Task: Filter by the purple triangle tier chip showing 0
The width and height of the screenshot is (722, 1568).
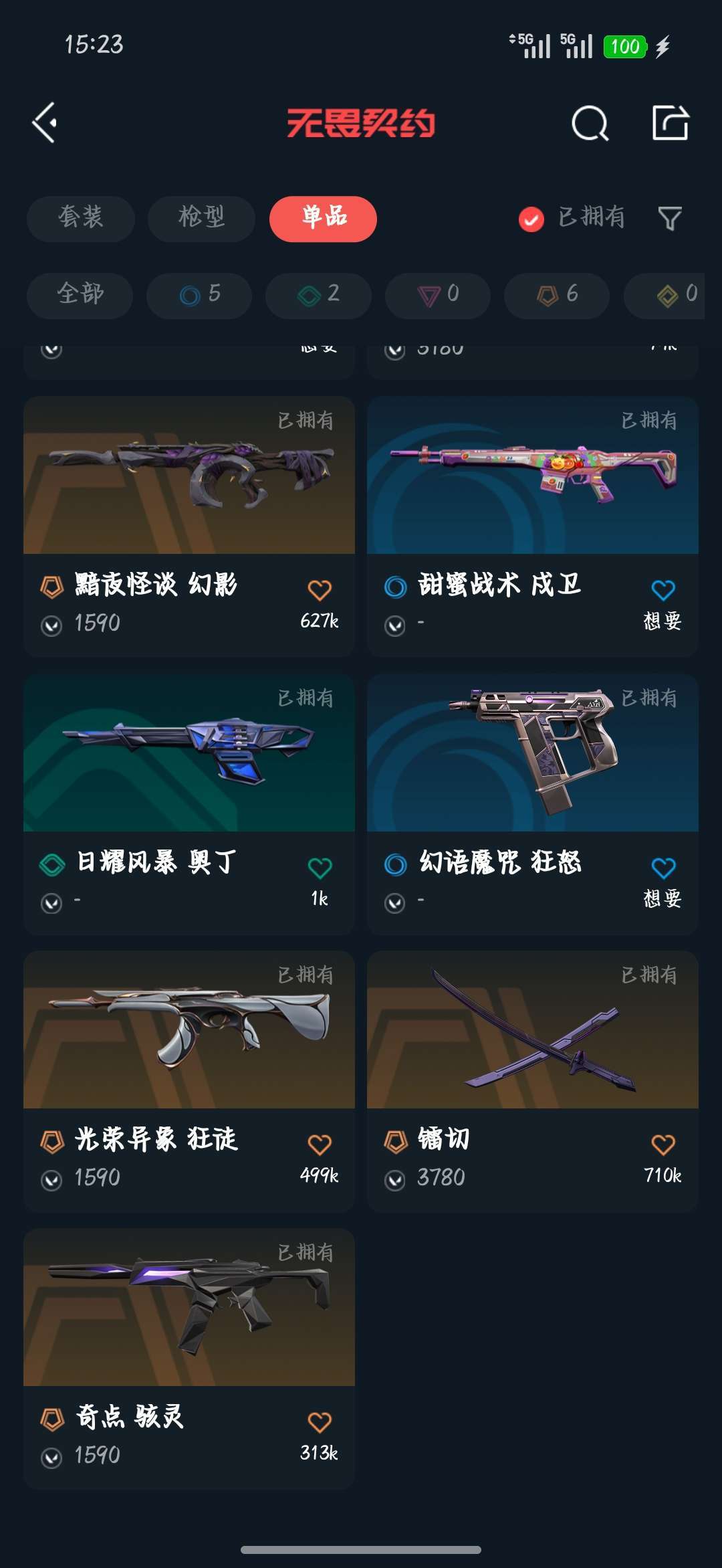Action: pyautogui.click(x=438, y=295)
